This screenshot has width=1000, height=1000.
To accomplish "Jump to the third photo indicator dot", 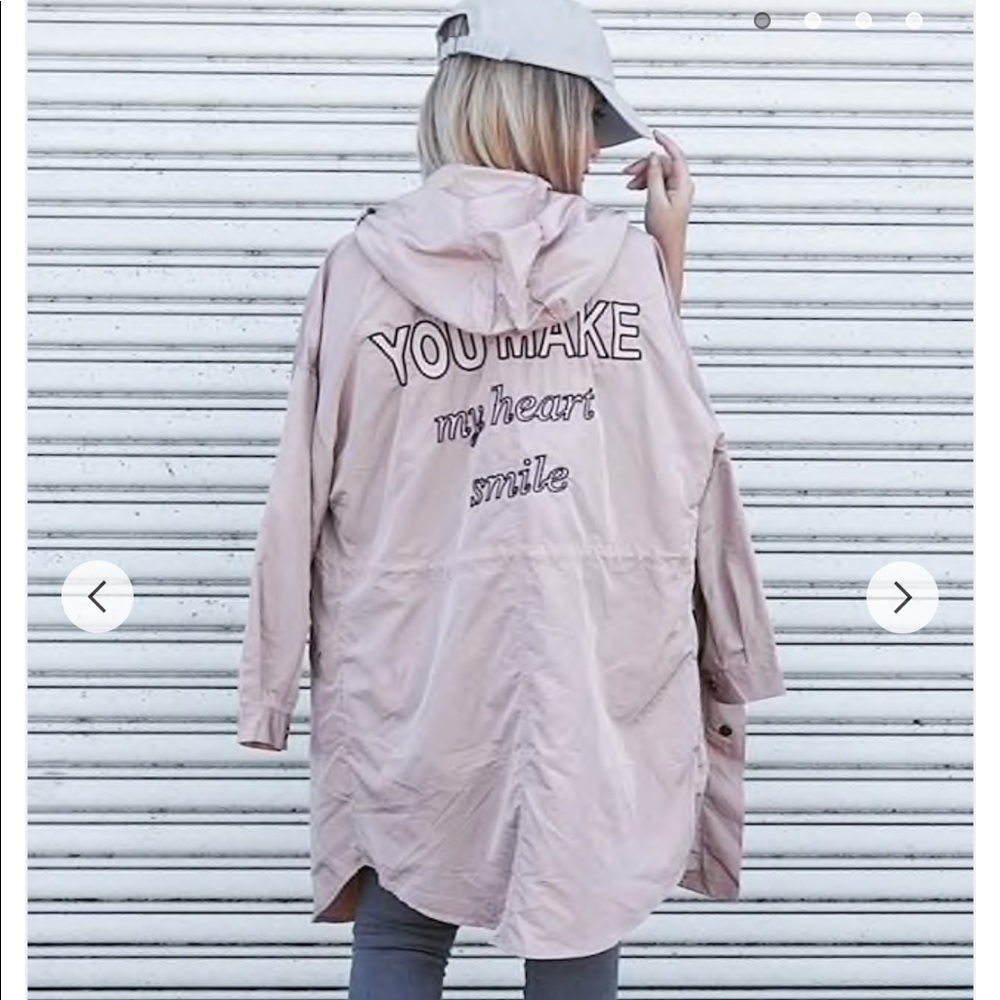I will point(863,21).
